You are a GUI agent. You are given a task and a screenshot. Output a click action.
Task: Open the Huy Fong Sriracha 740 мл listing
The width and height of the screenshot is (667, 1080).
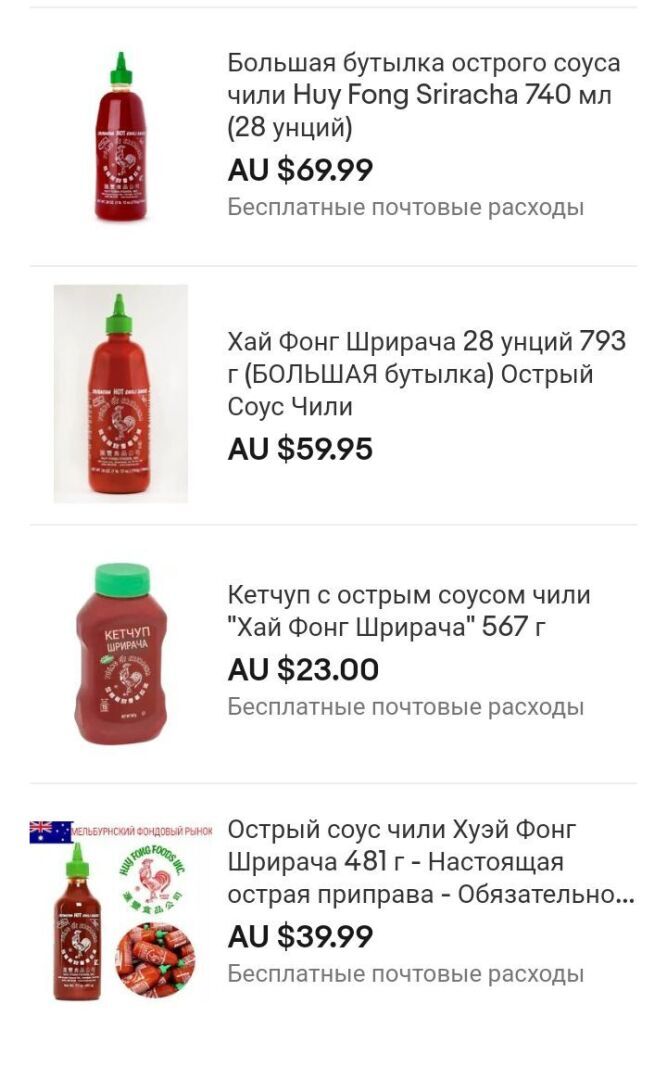click(x=424, y=95)
